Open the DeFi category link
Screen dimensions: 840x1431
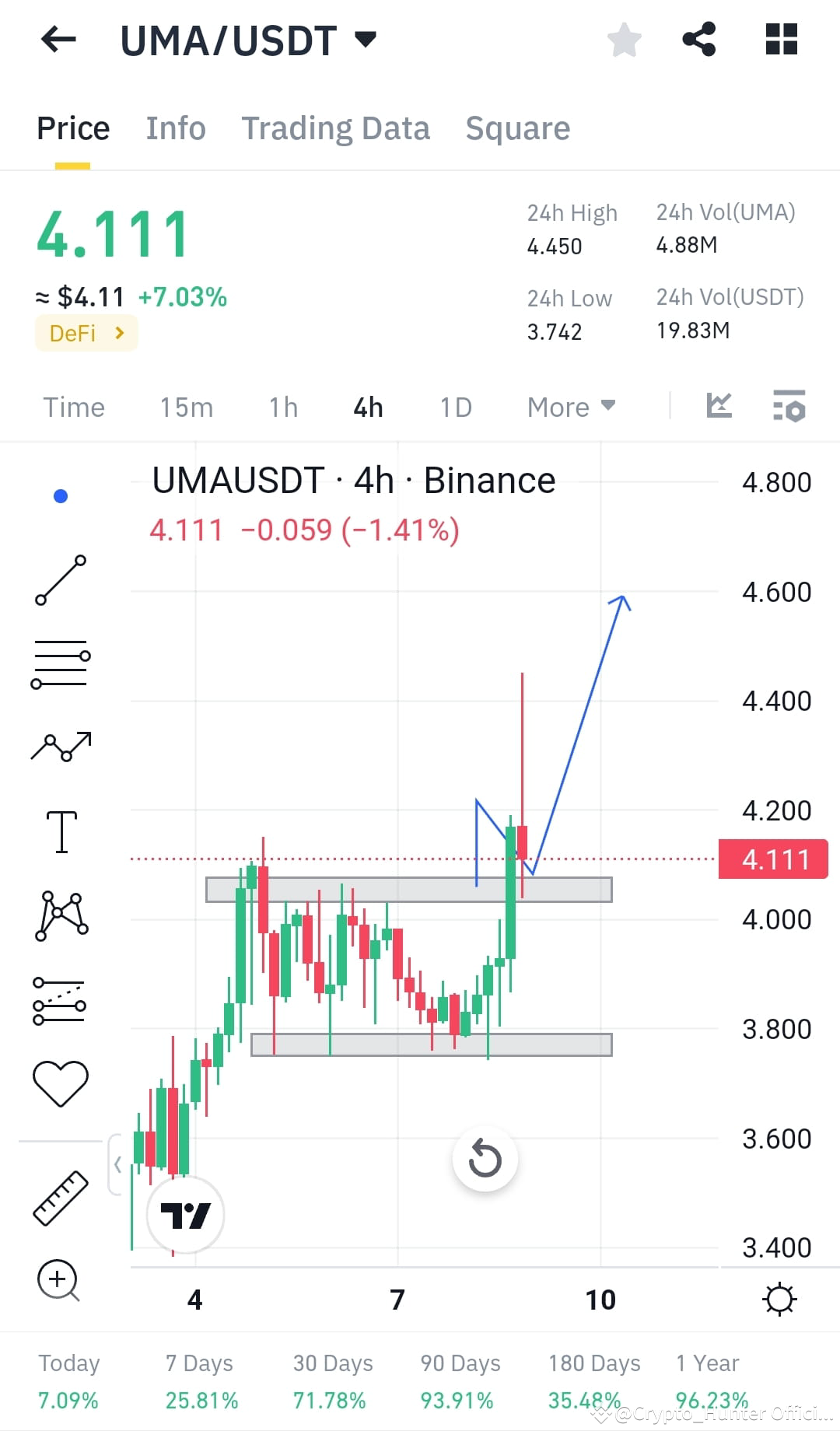[86, 333]
